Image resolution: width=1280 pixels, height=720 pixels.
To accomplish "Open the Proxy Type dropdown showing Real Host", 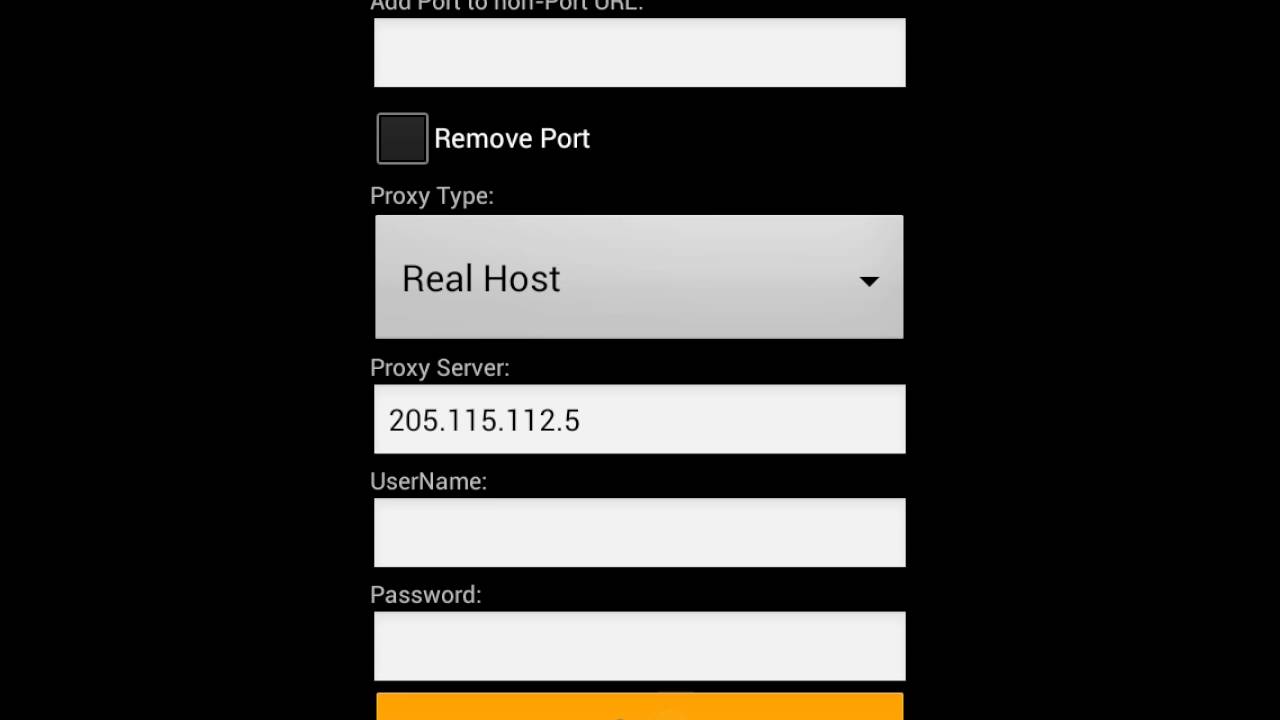I will point(639,277).
